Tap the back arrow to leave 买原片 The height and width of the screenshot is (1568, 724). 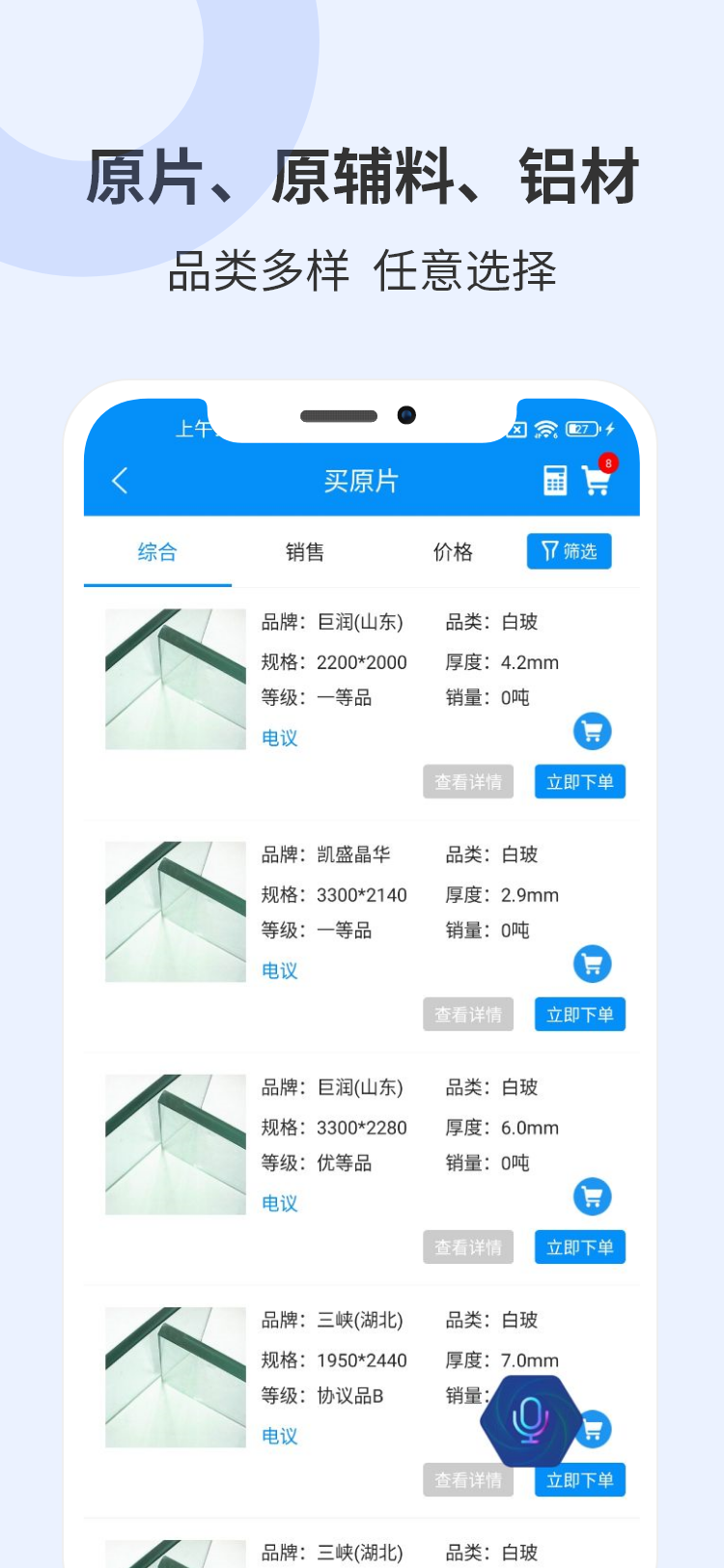[x=119, y=480]
